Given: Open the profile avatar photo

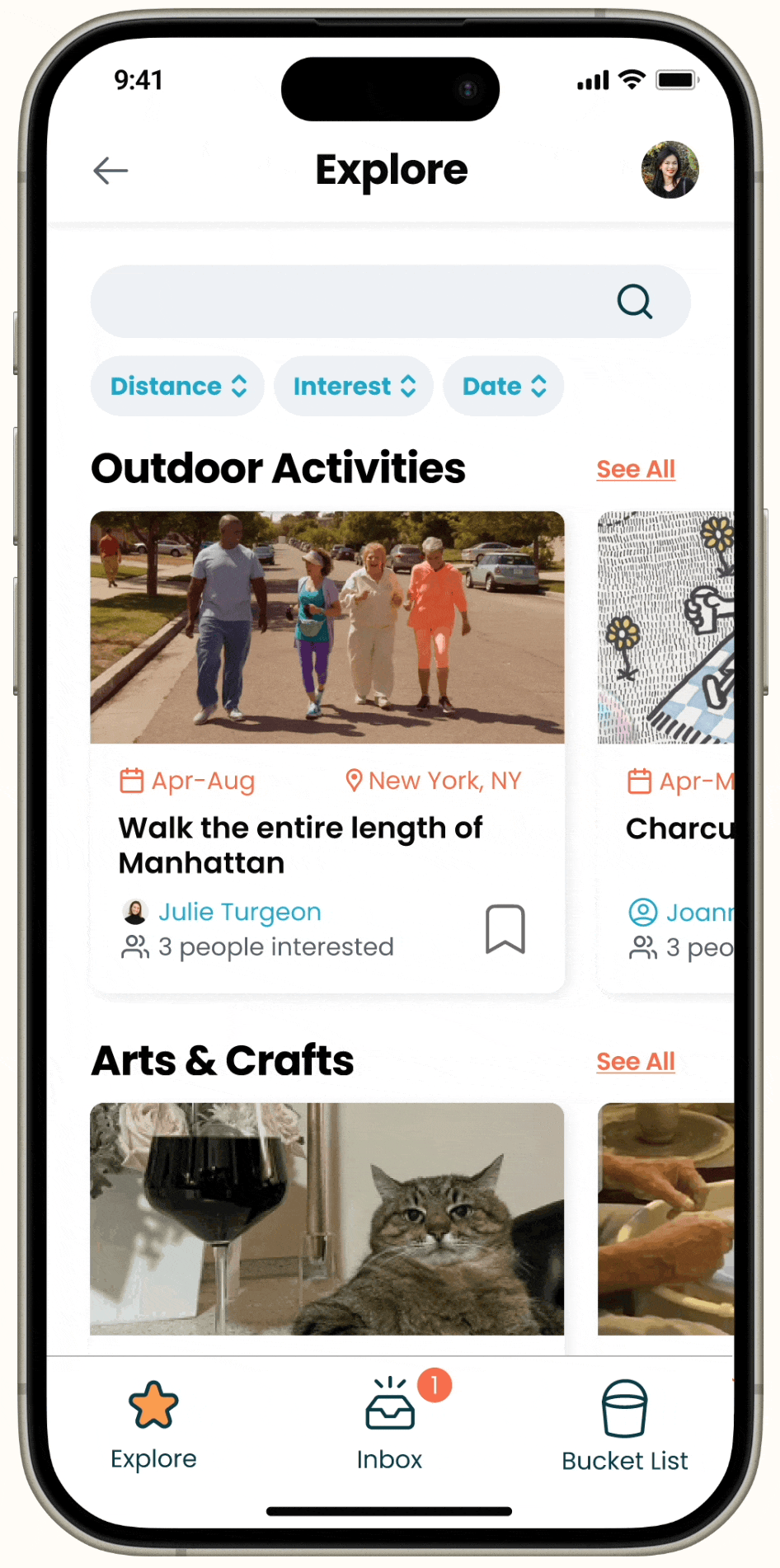Looking at the screenshot, I should (x=670, y=170).
